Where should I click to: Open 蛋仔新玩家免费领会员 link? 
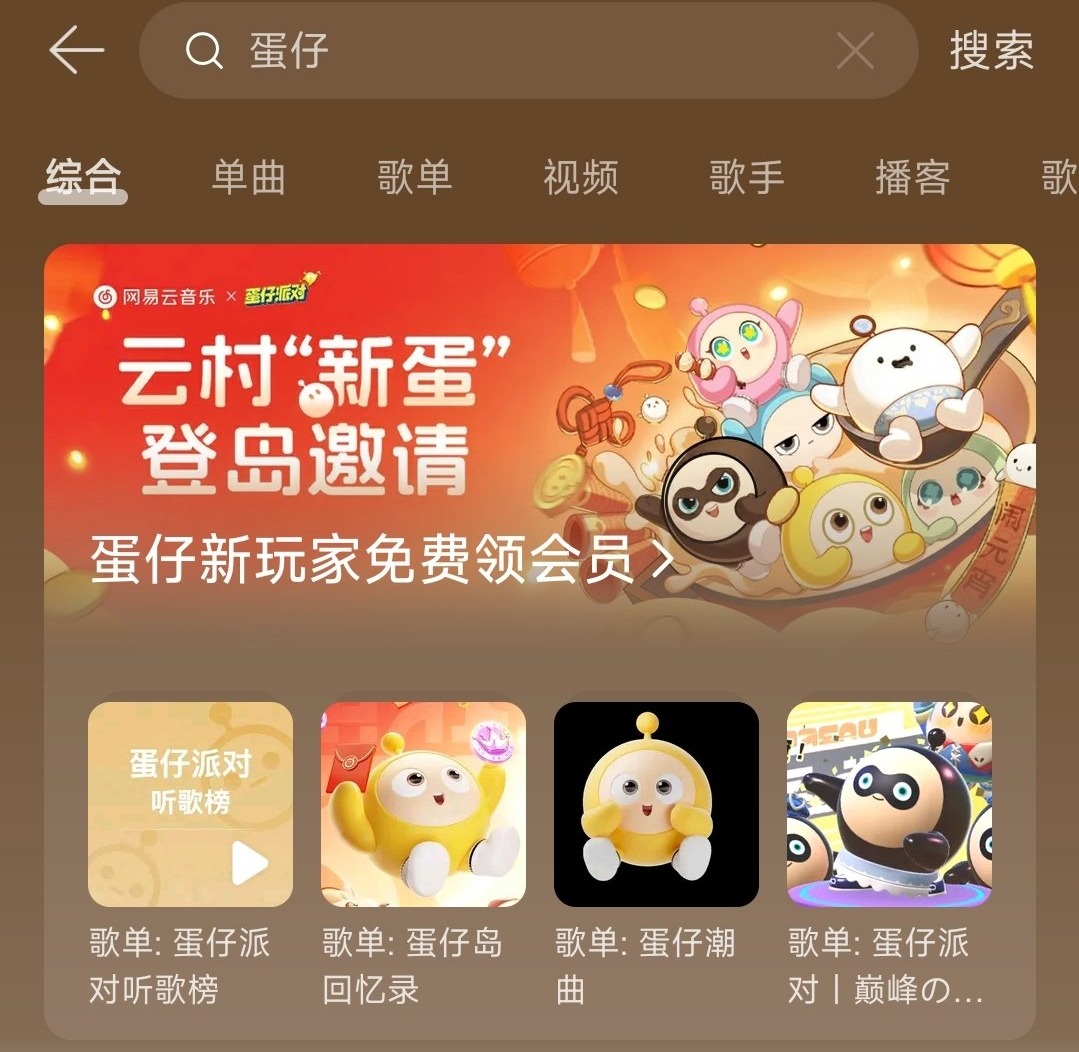coord(380,561)
